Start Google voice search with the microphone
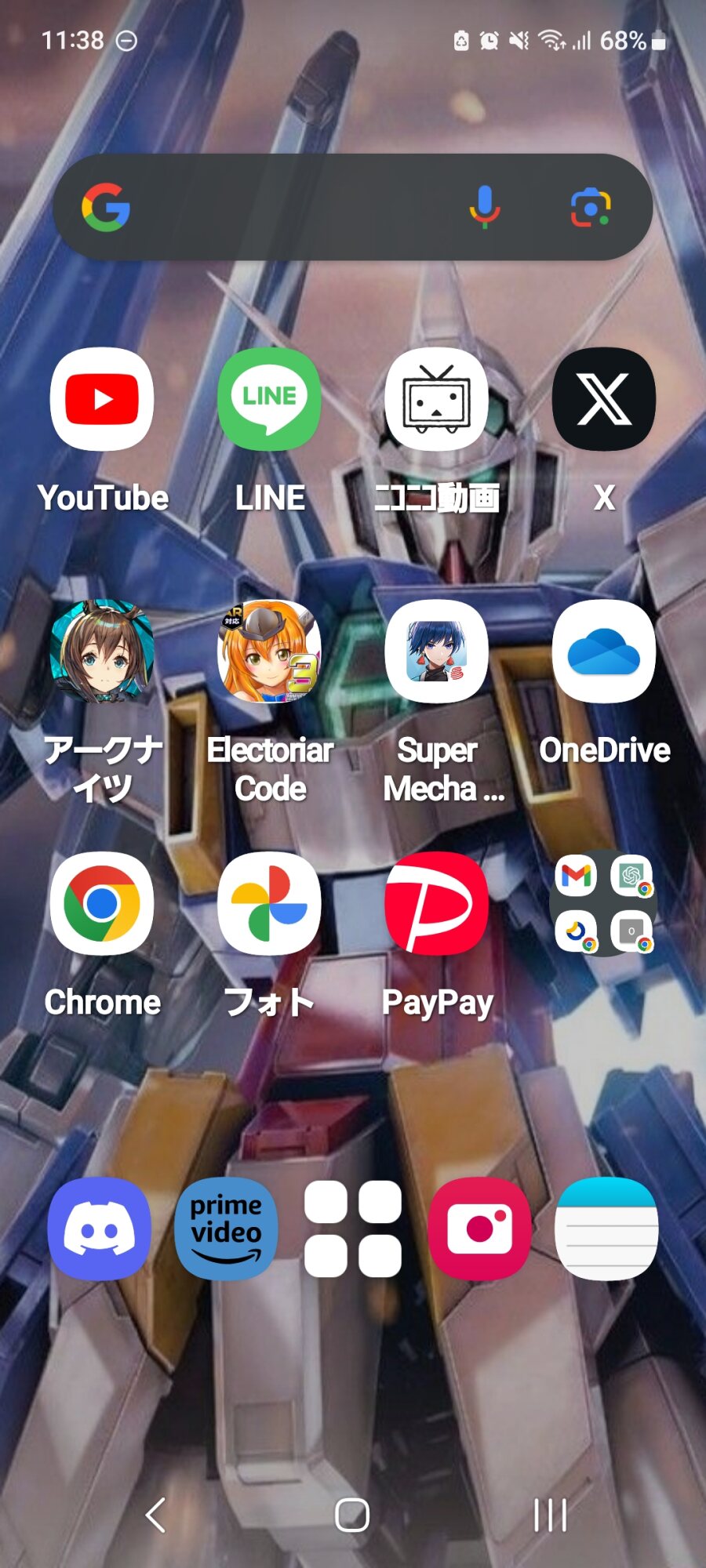Image resolution: width=706 pixels, height=1568 pixels. [484, 207]
